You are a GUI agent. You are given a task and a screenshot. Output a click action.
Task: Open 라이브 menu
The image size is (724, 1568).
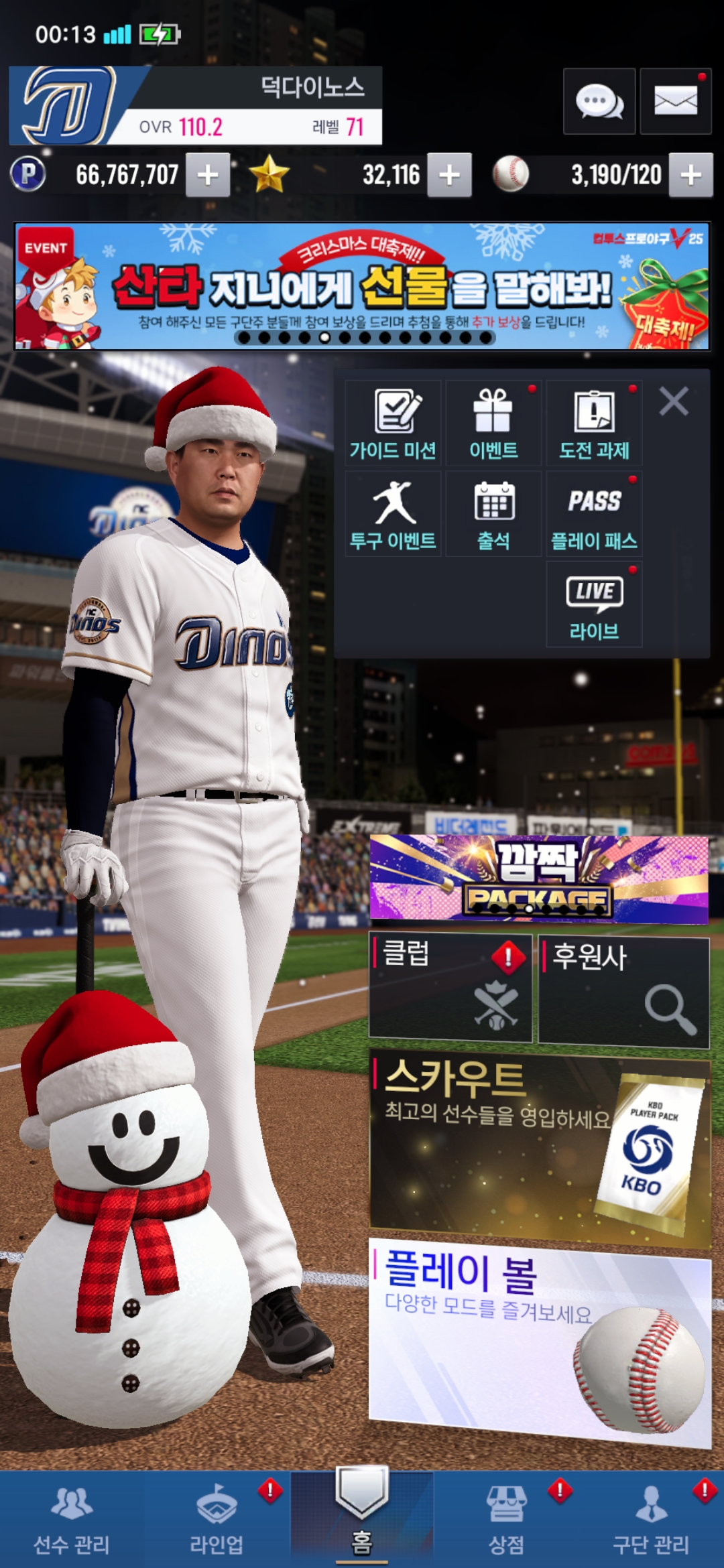(594, 604)
